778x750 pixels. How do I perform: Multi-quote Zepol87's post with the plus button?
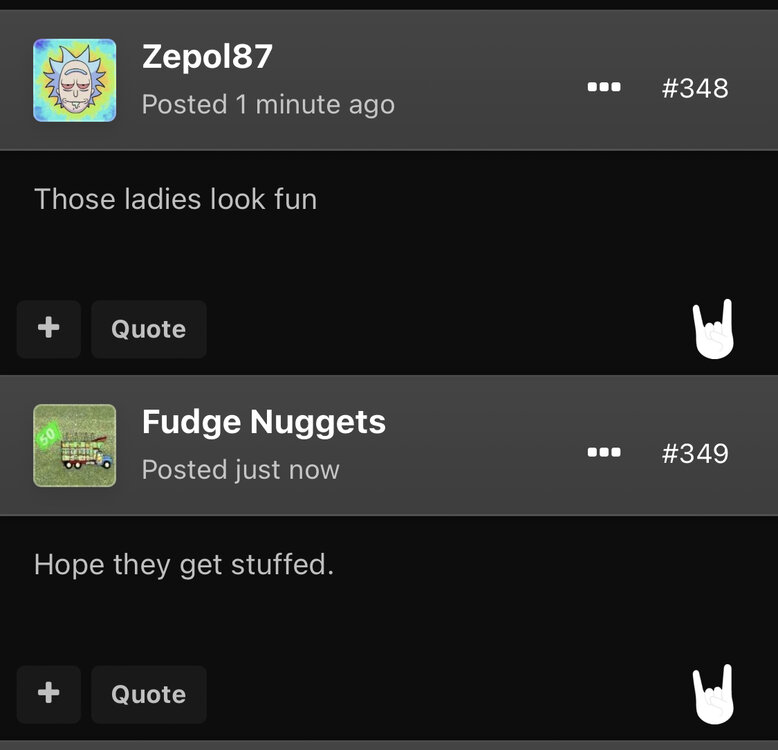pyautogui.click(x=48, y=328)
